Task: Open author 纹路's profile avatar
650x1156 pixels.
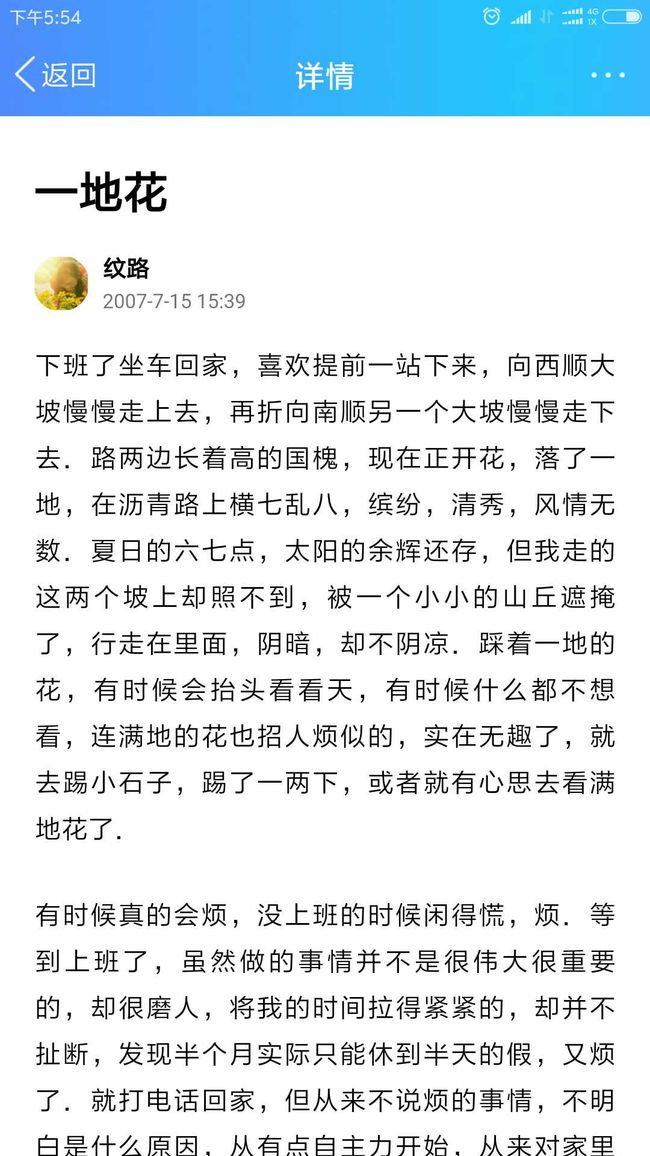Action: click(61, 283)
